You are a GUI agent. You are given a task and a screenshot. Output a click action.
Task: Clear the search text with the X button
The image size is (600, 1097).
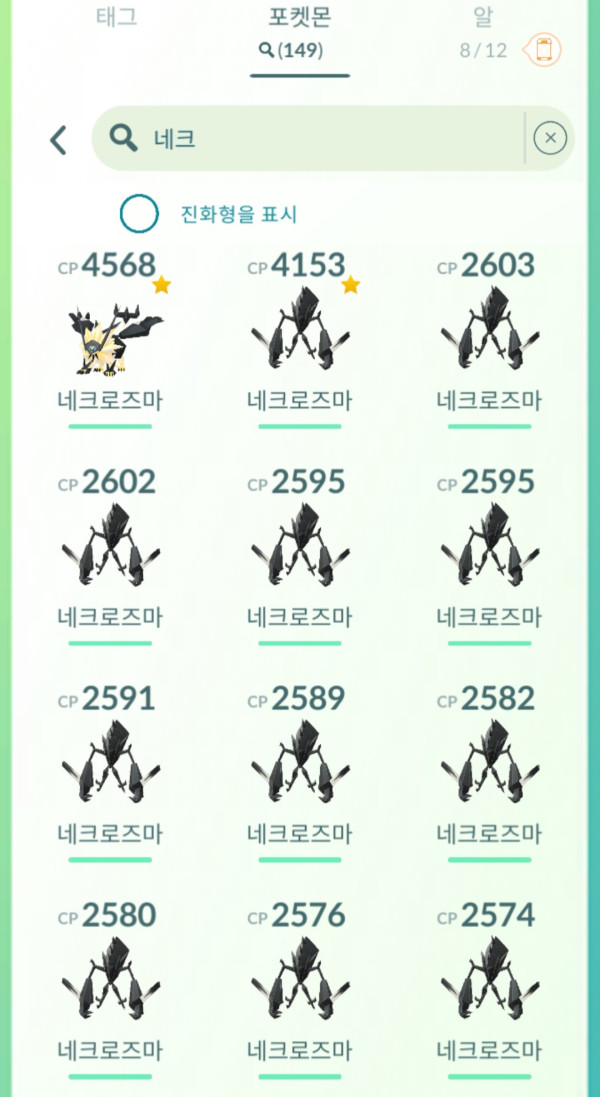[x=550, y=139]
